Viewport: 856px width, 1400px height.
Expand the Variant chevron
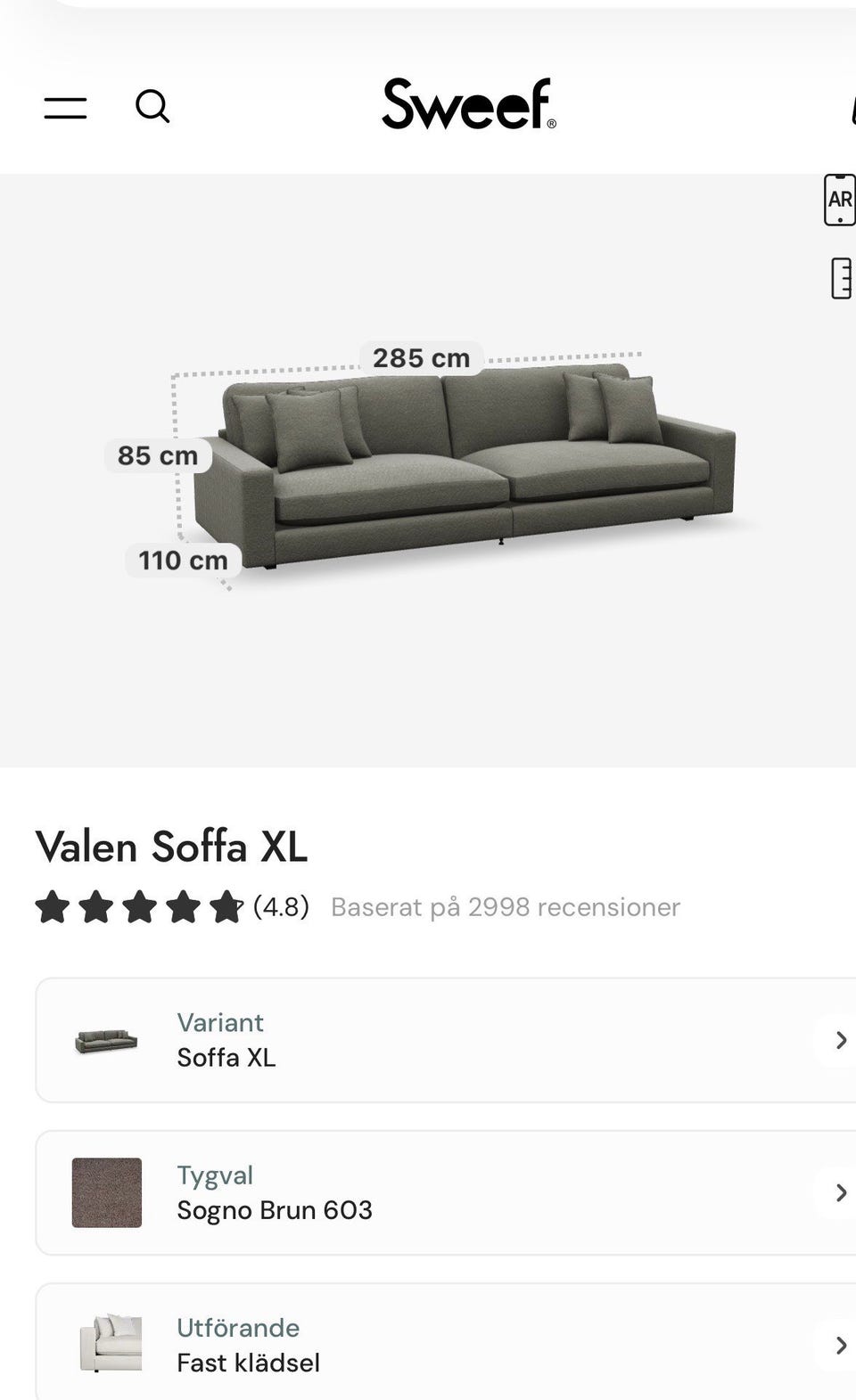tap(837, 1040)
